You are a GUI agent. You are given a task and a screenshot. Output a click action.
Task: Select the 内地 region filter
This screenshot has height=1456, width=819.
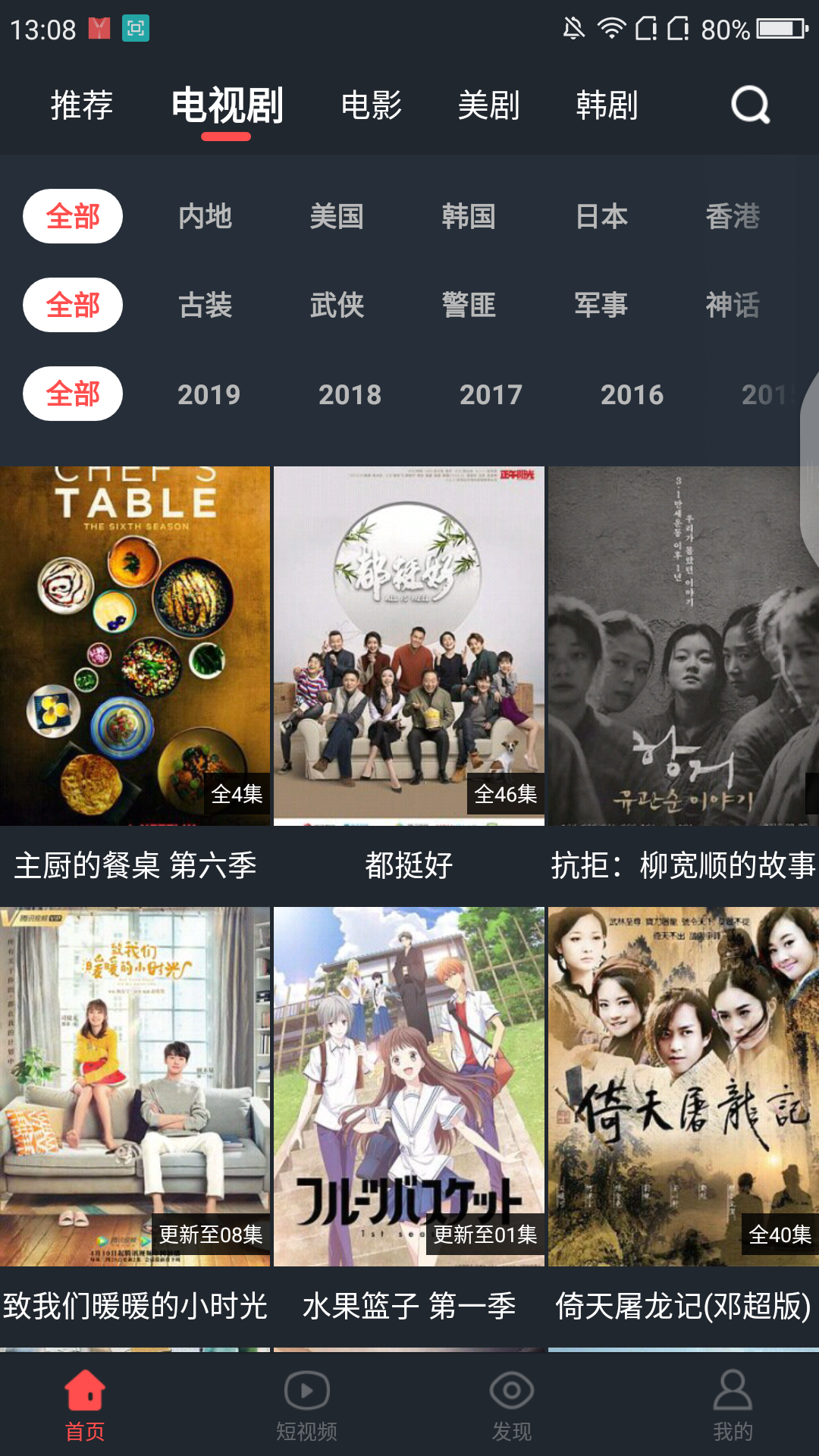(205, 217)
